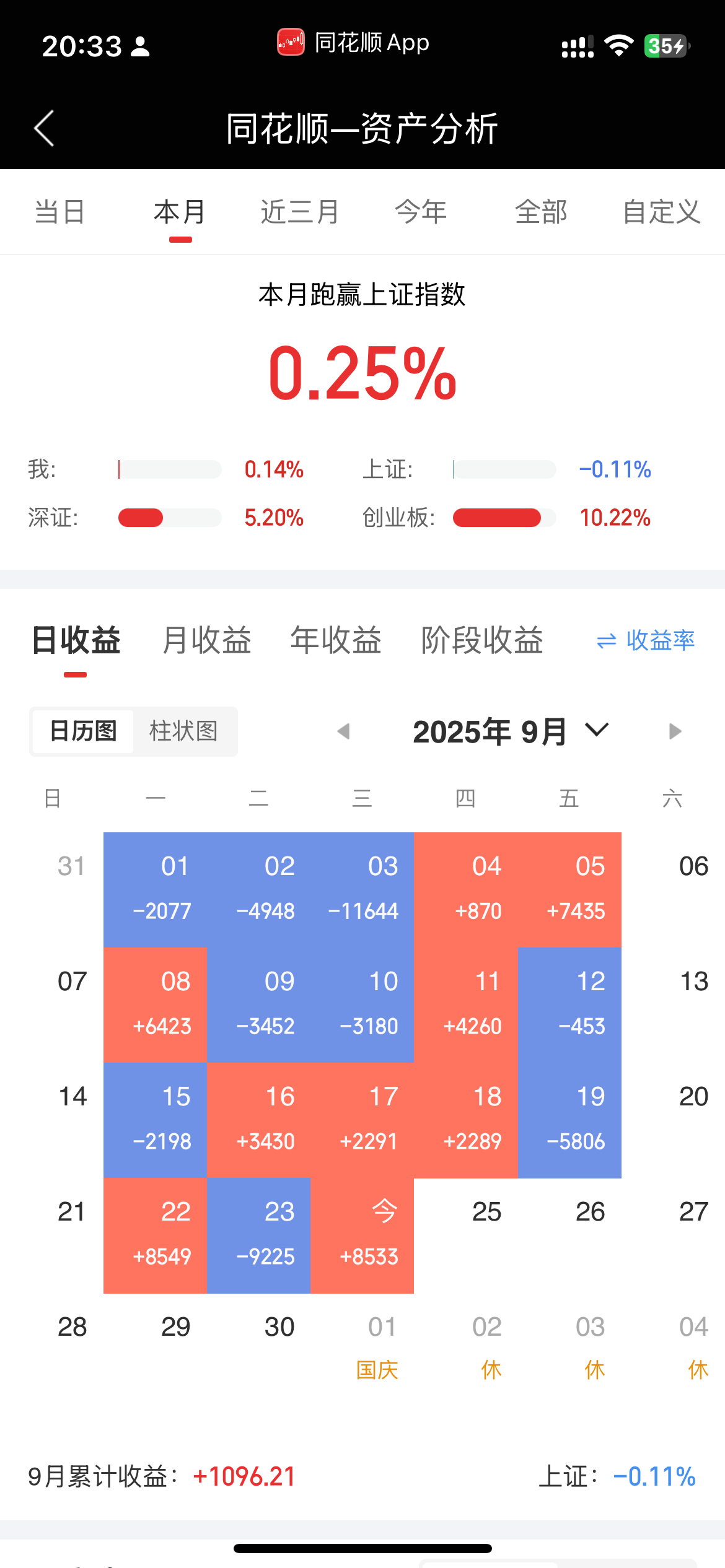Screen dimensions: 725x1568
Task: Select the 本月 time range tab
Action: click(180, 212)
